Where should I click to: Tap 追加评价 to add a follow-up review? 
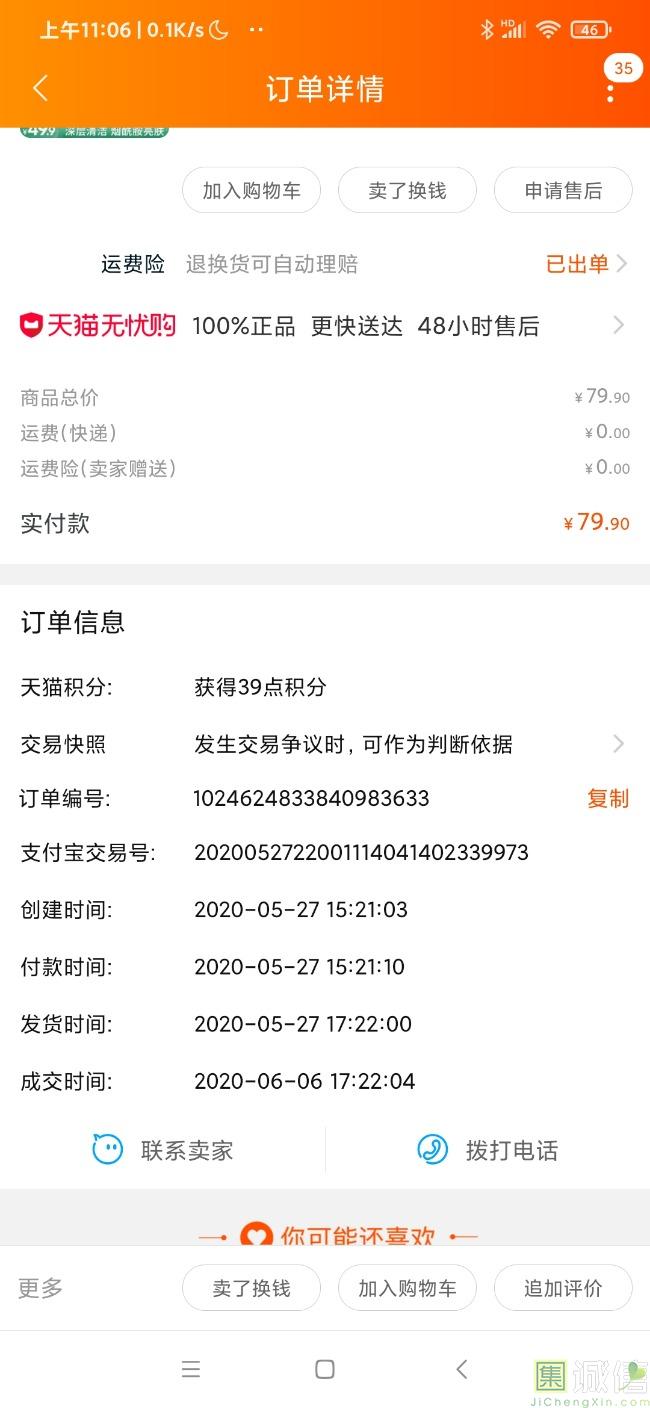(x=563, y=1288)
